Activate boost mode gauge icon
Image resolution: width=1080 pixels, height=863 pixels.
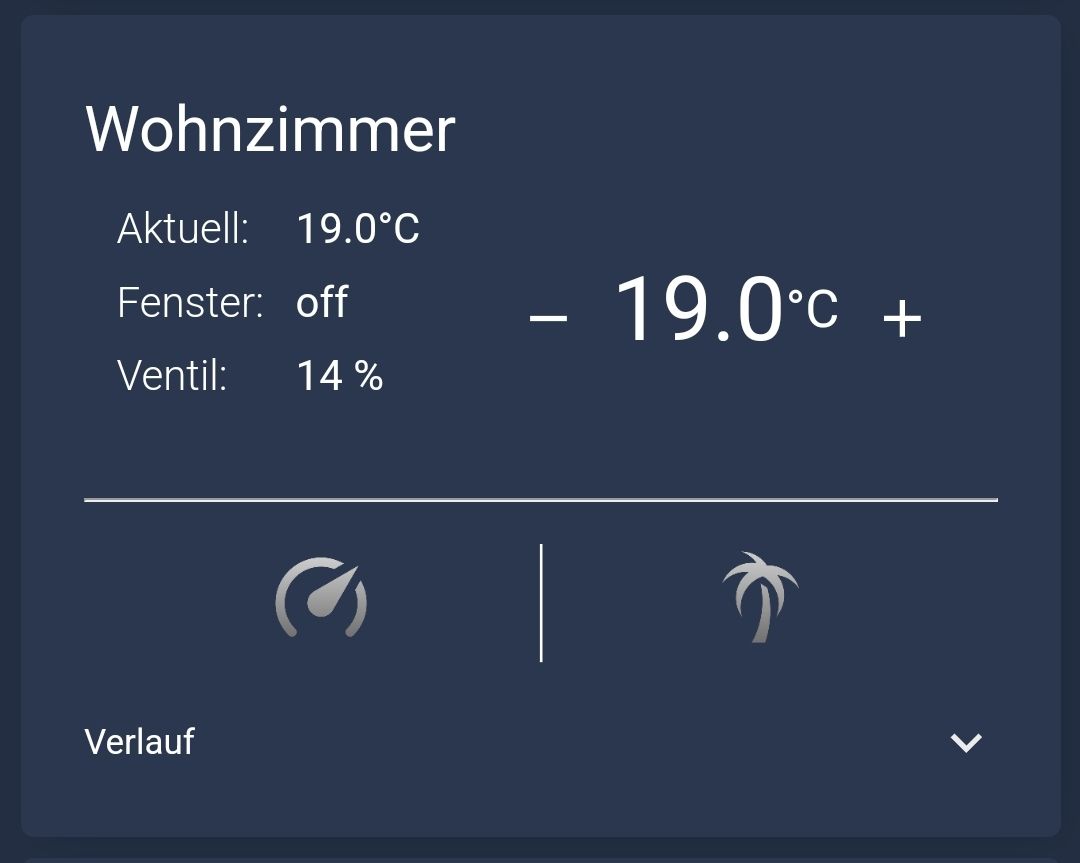pos(321,601)
